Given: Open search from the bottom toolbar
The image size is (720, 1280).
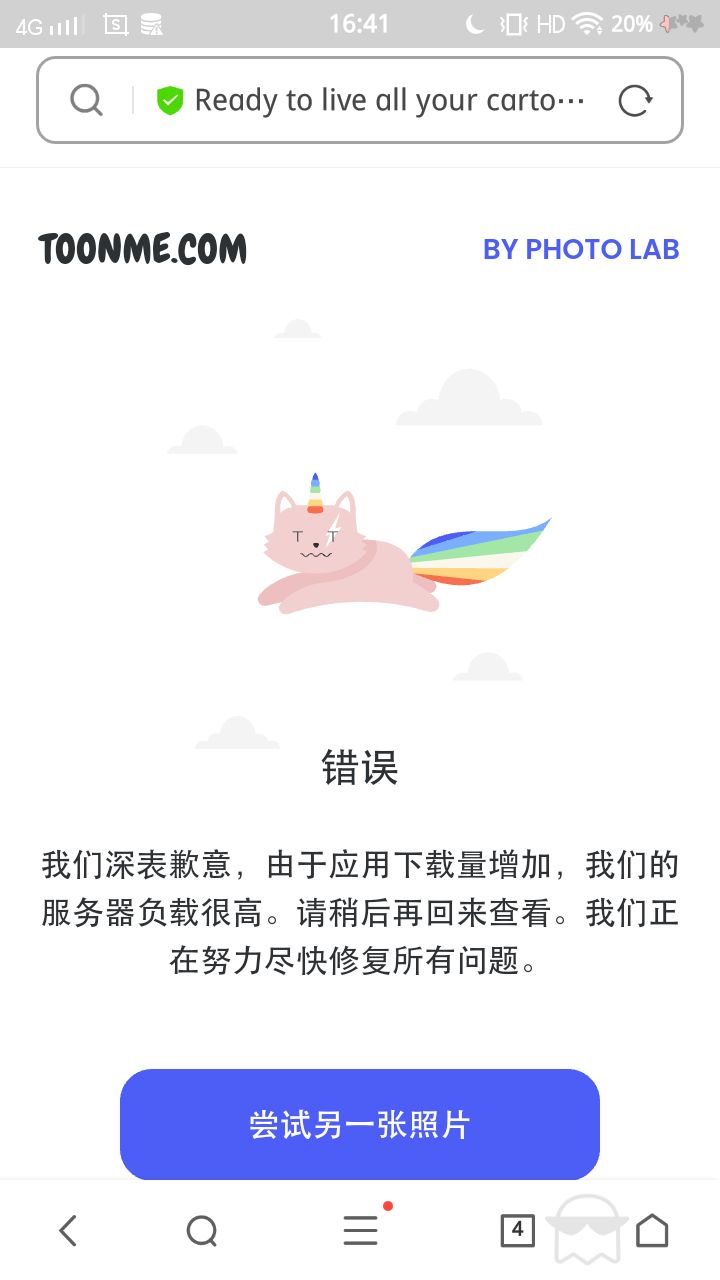Looking at the screenshot, I should pos(202,1230).
